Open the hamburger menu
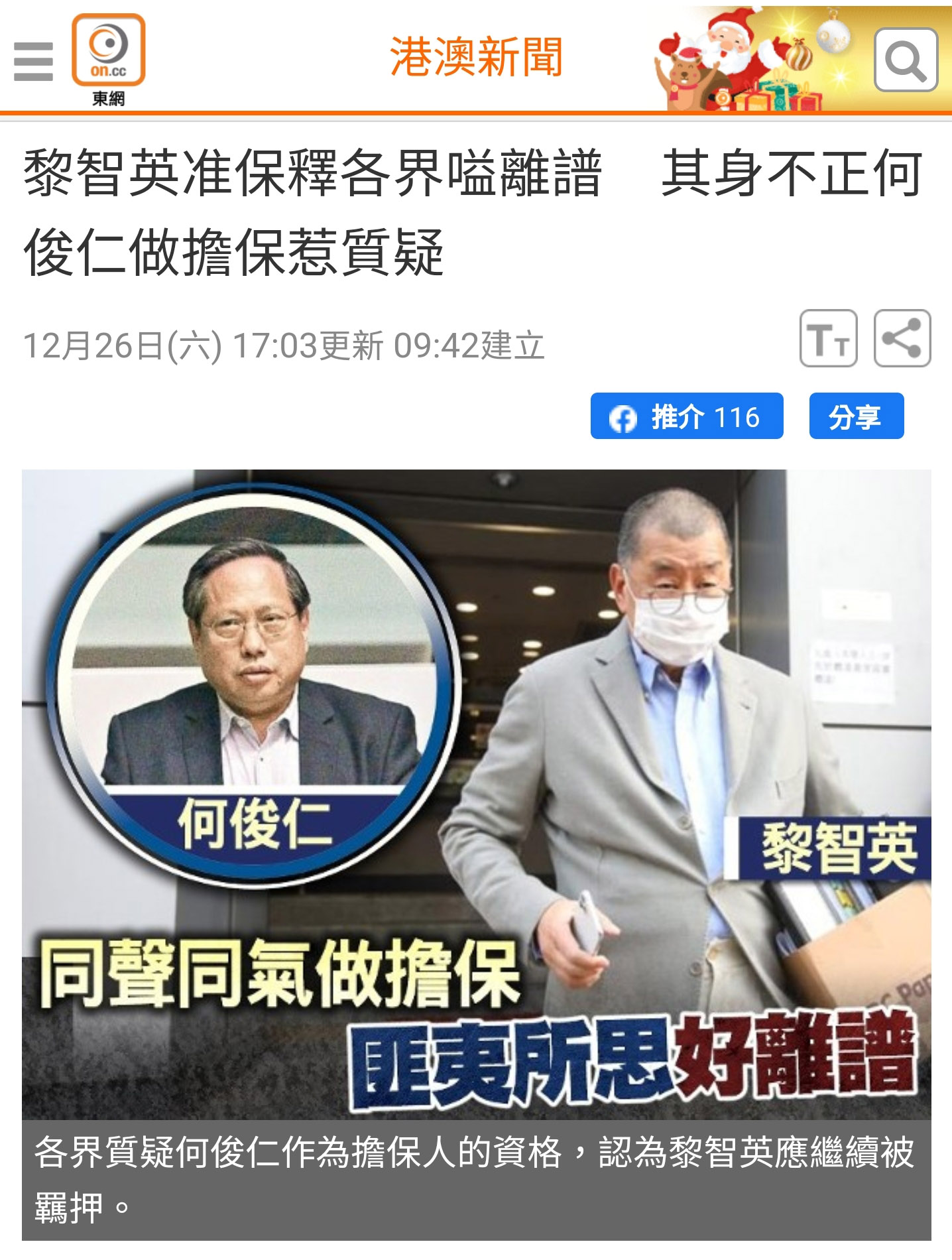This screenshot has width=952, height=1260. click(33, 61)
